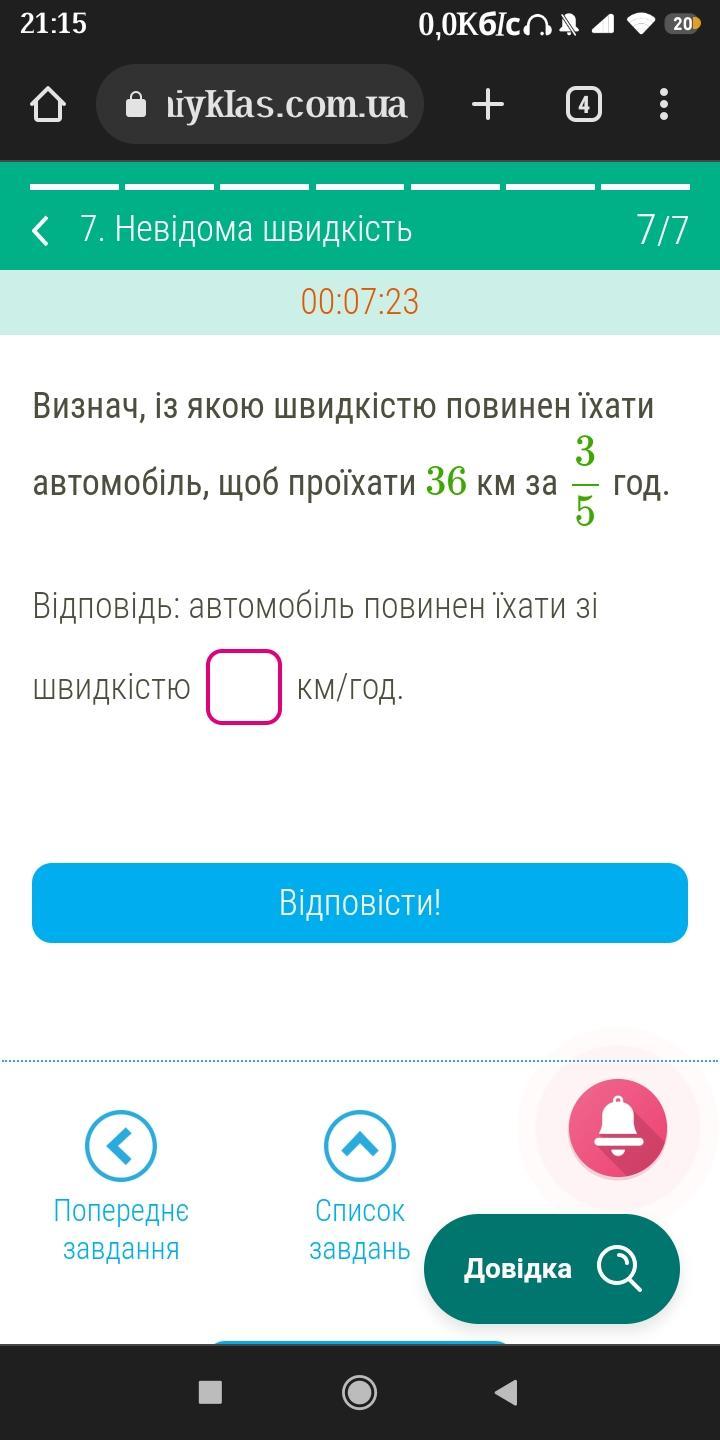The width and height of the screenshot is (720, 1440).
Task: Tap the system back button
Action: (506, 1392)
